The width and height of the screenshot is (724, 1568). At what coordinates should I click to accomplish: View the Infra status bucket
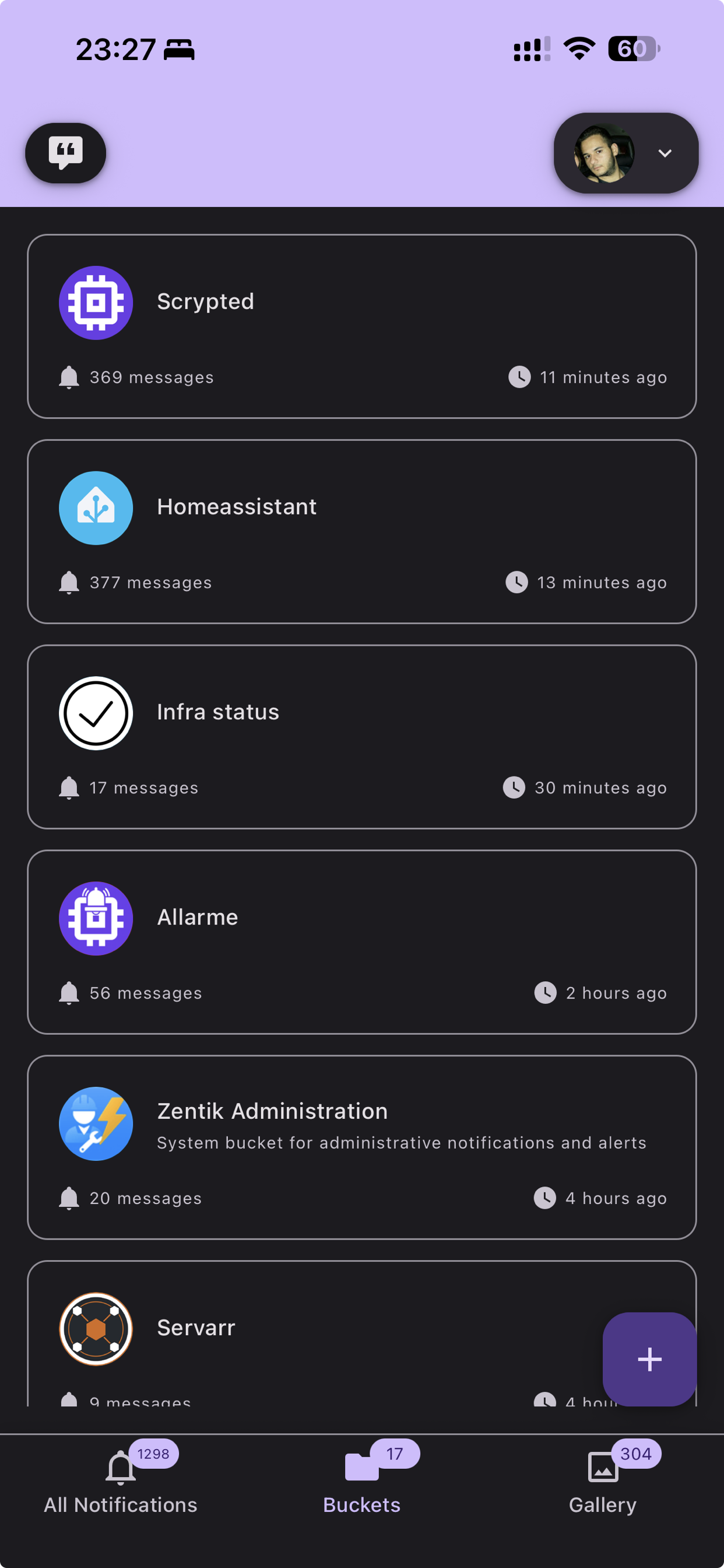pos(361,737)
